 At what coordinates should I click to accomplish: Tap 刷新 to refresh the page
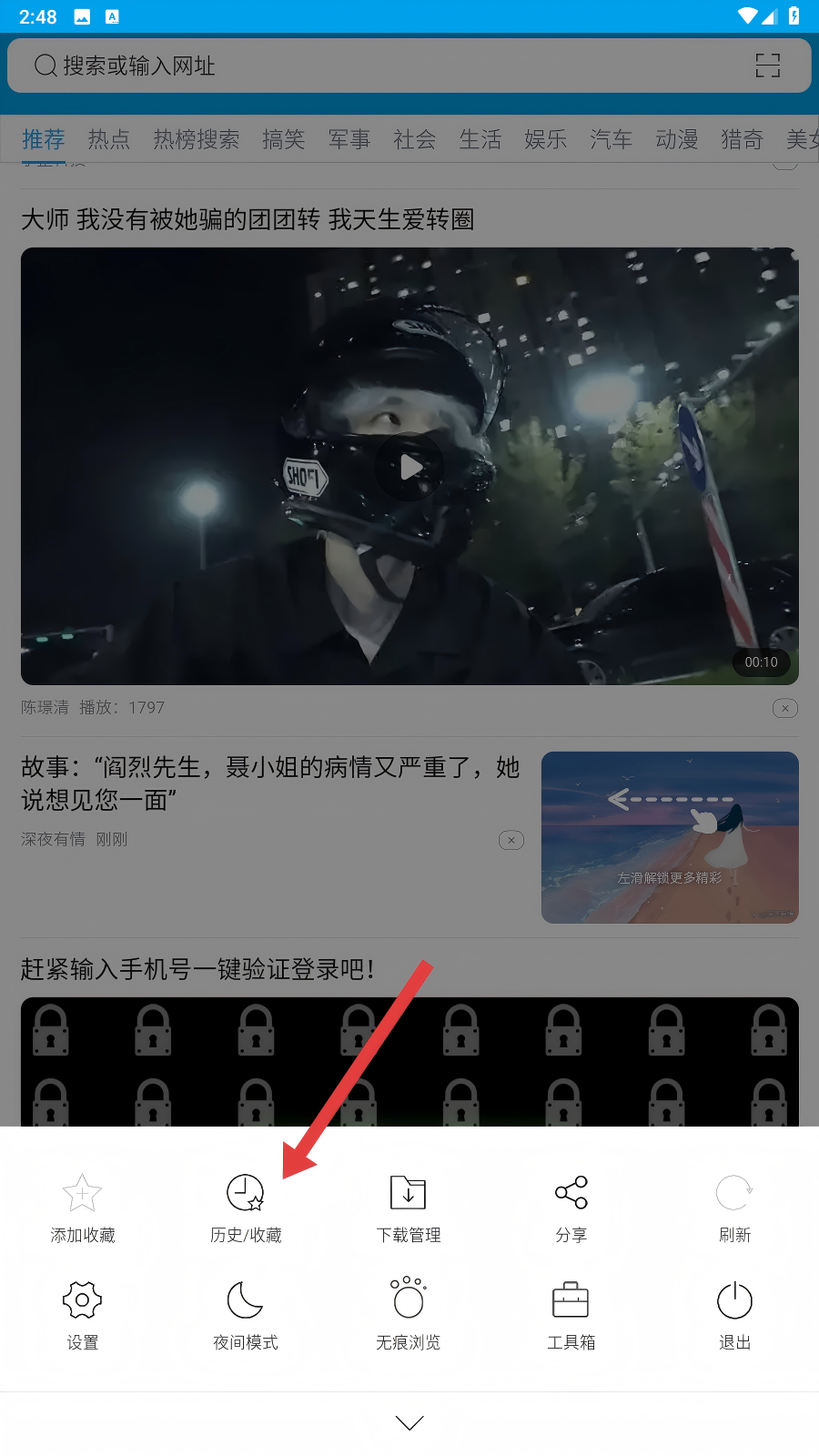pos(734,1208)
